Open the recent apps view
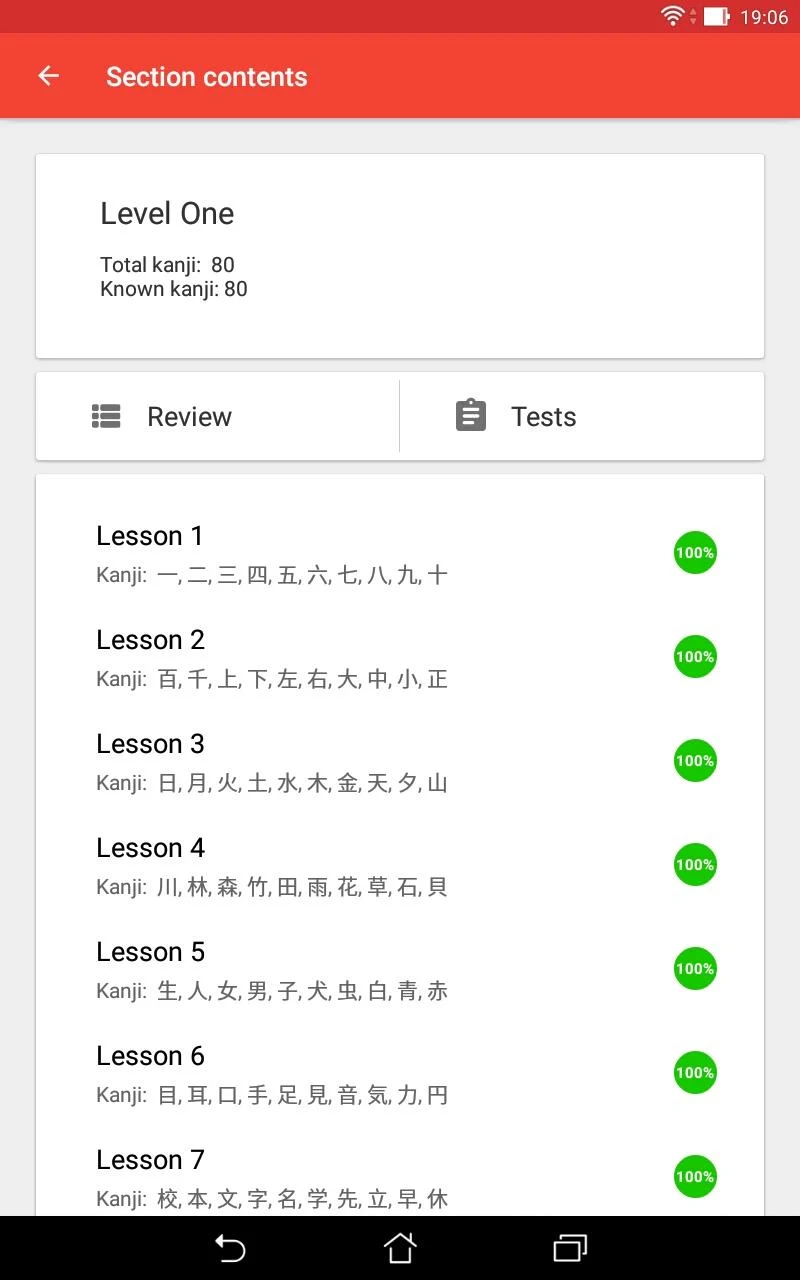Image resolution: width=800 pixels, height=1280 pixels. coord(570,1248)
